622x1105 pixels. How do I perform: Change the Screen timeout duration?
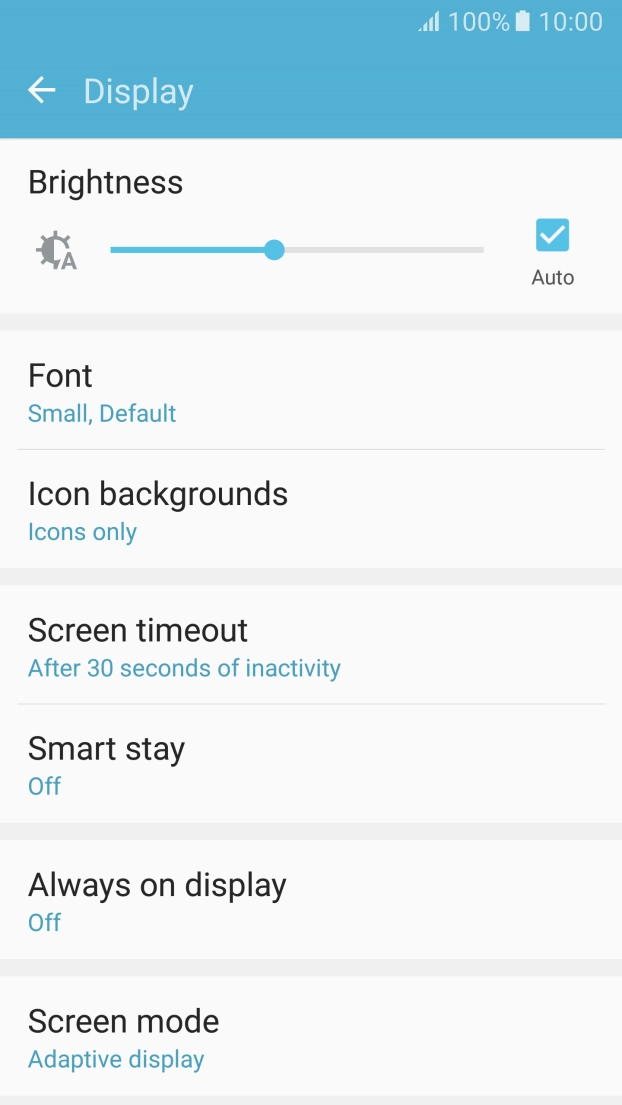pos(310,646)
